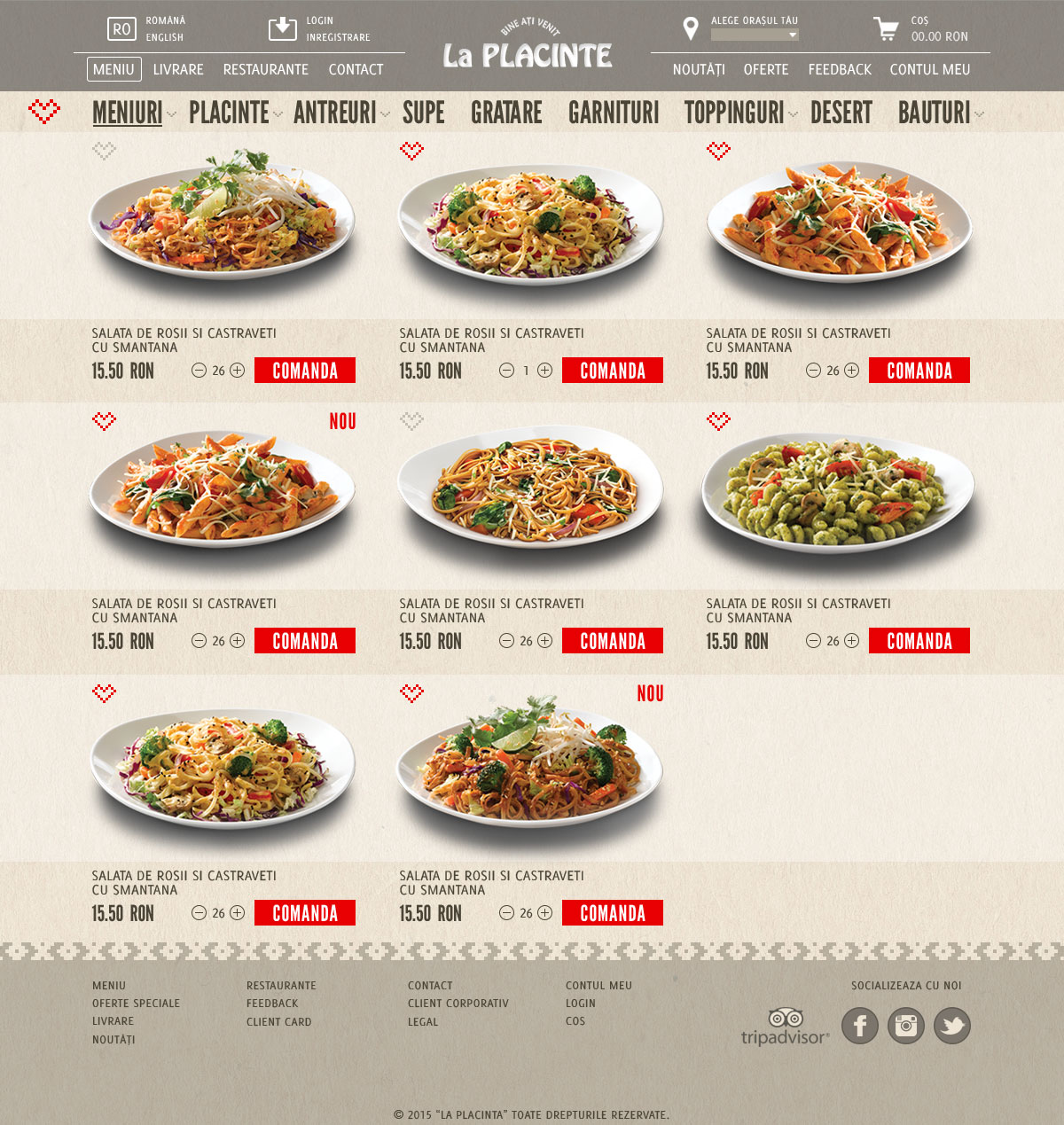
Task: Show the Gratare category
Action: point(506,113)
